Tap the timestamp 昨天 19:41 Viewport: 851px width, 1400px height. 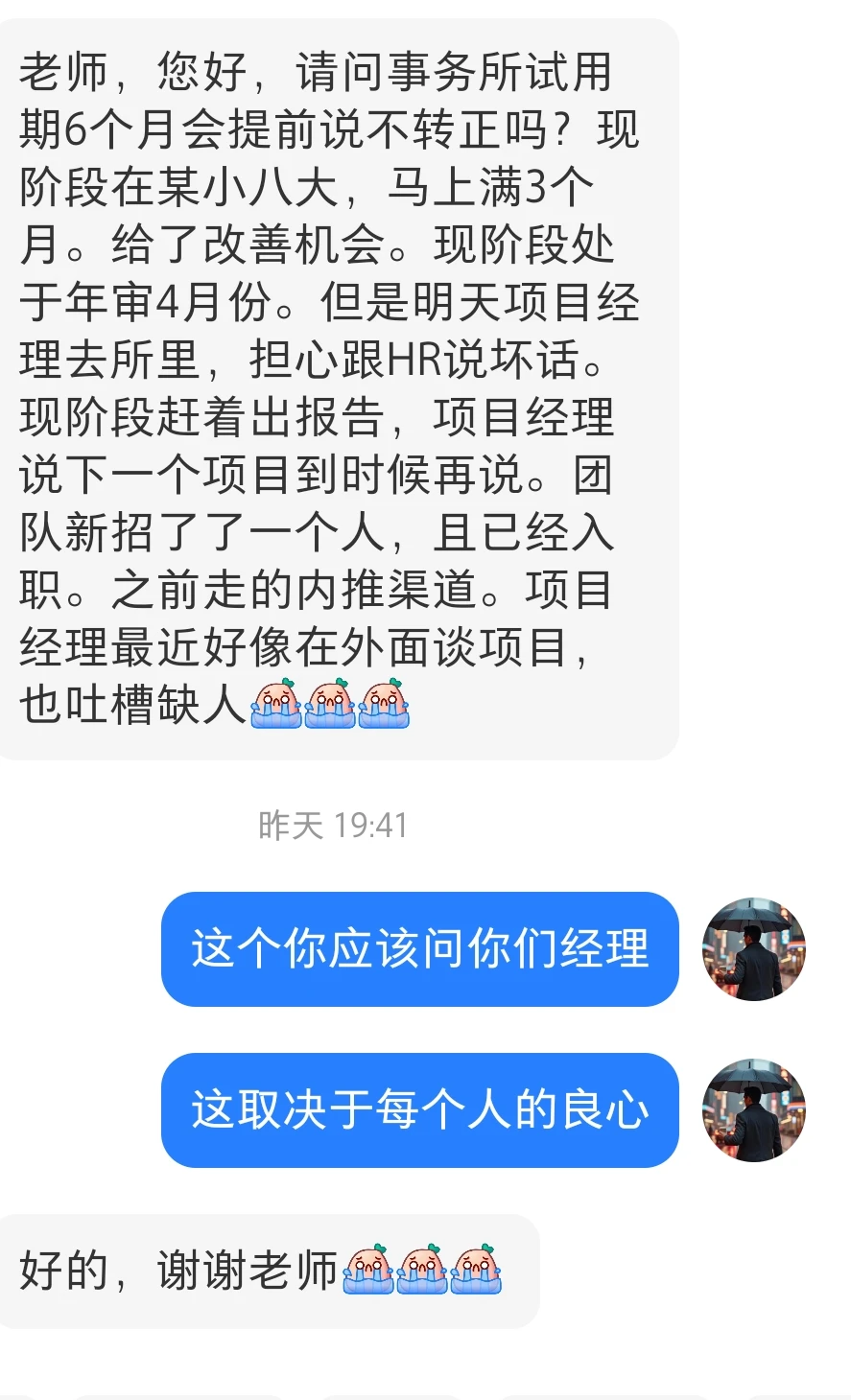[x=332, y=825]
